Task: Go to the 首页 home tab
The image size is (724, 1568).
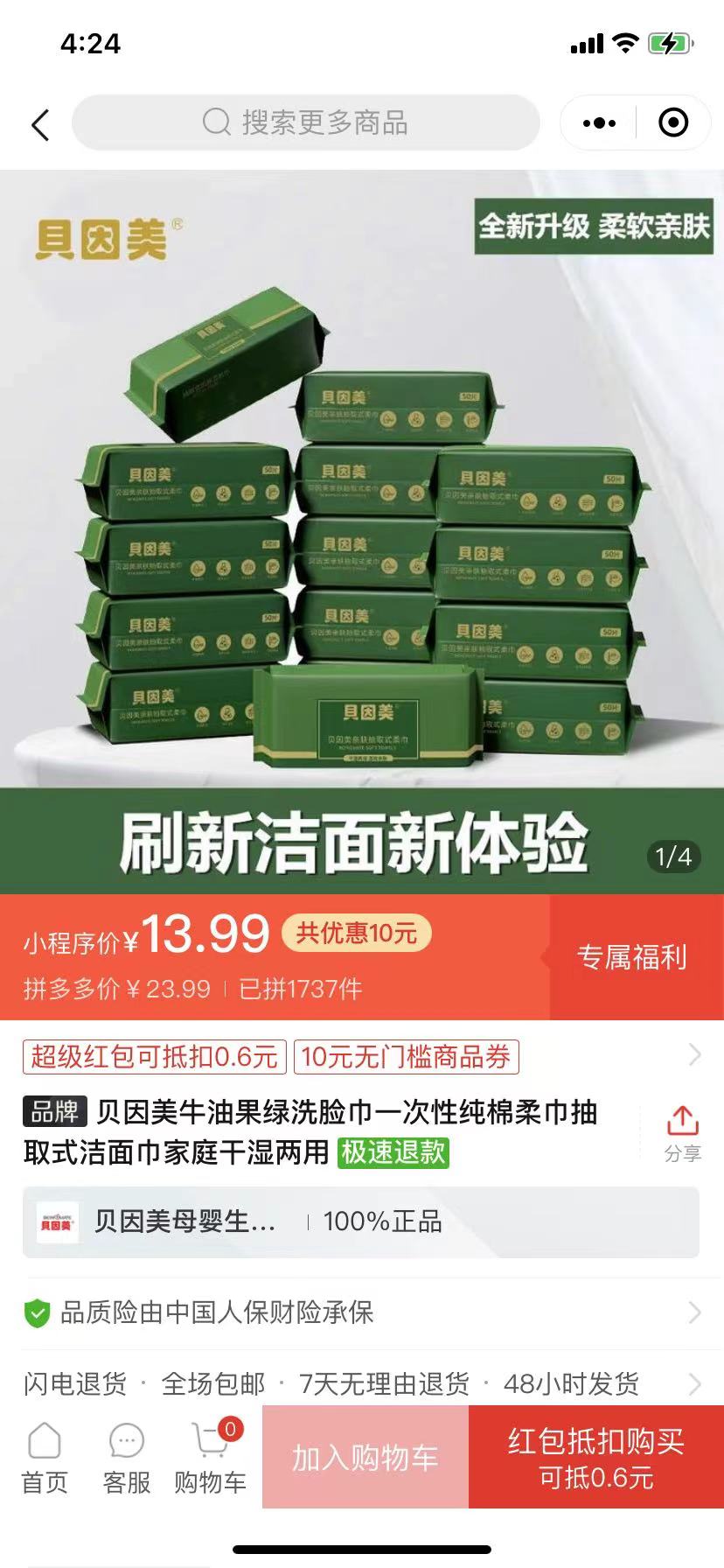Action: pyautogui.click(x=44, y=1458)
